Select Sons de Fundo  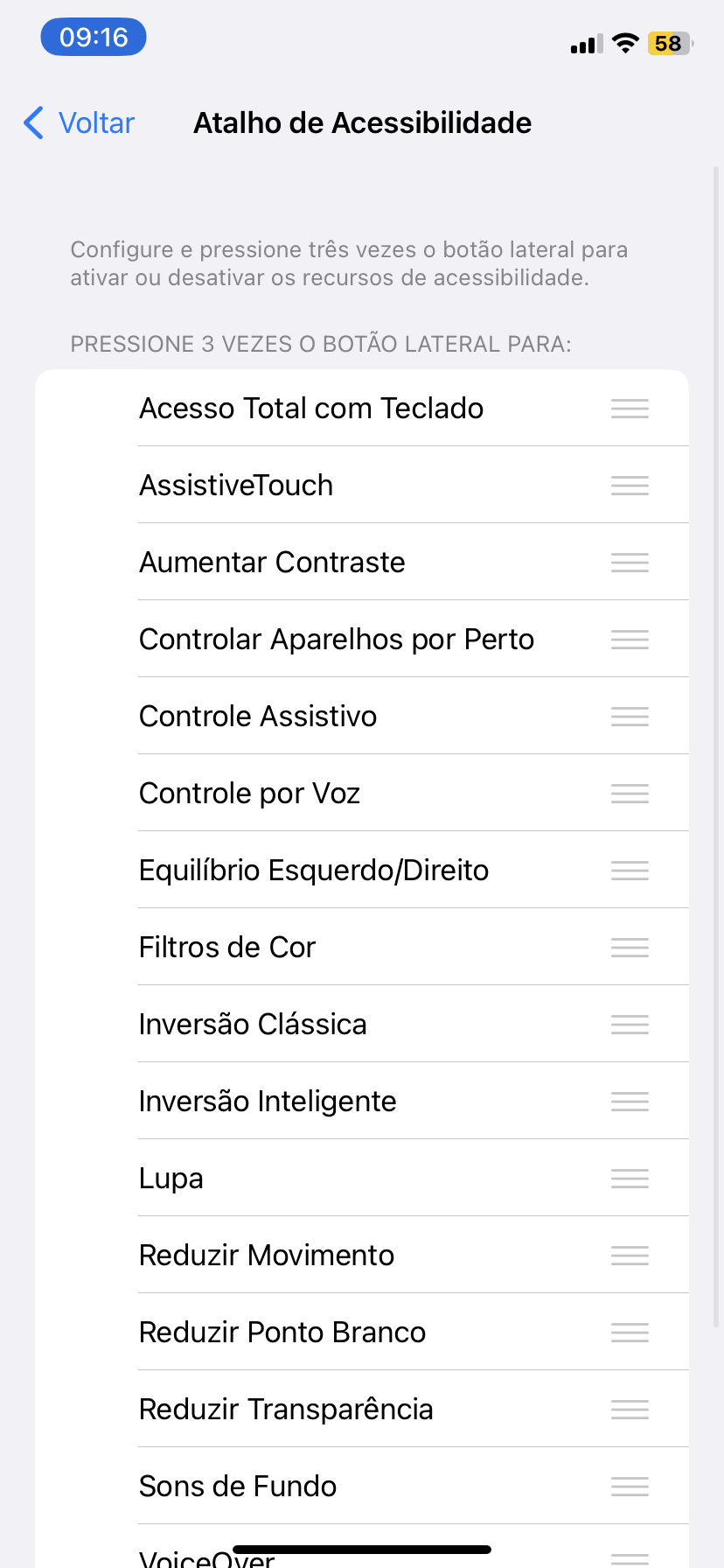coord(238,1487)
